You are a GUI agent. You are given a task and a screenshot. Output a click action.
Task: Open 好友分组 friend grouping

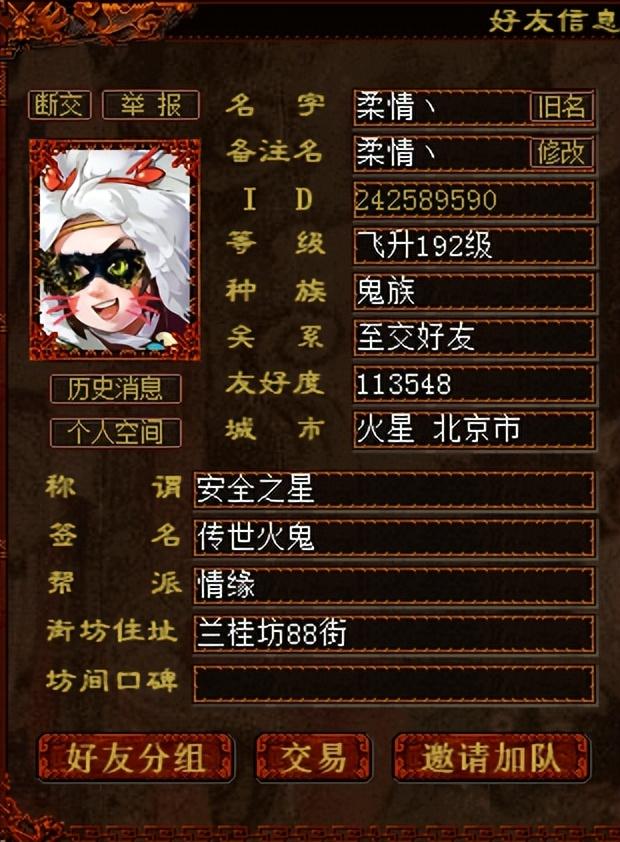pos(135,758)
